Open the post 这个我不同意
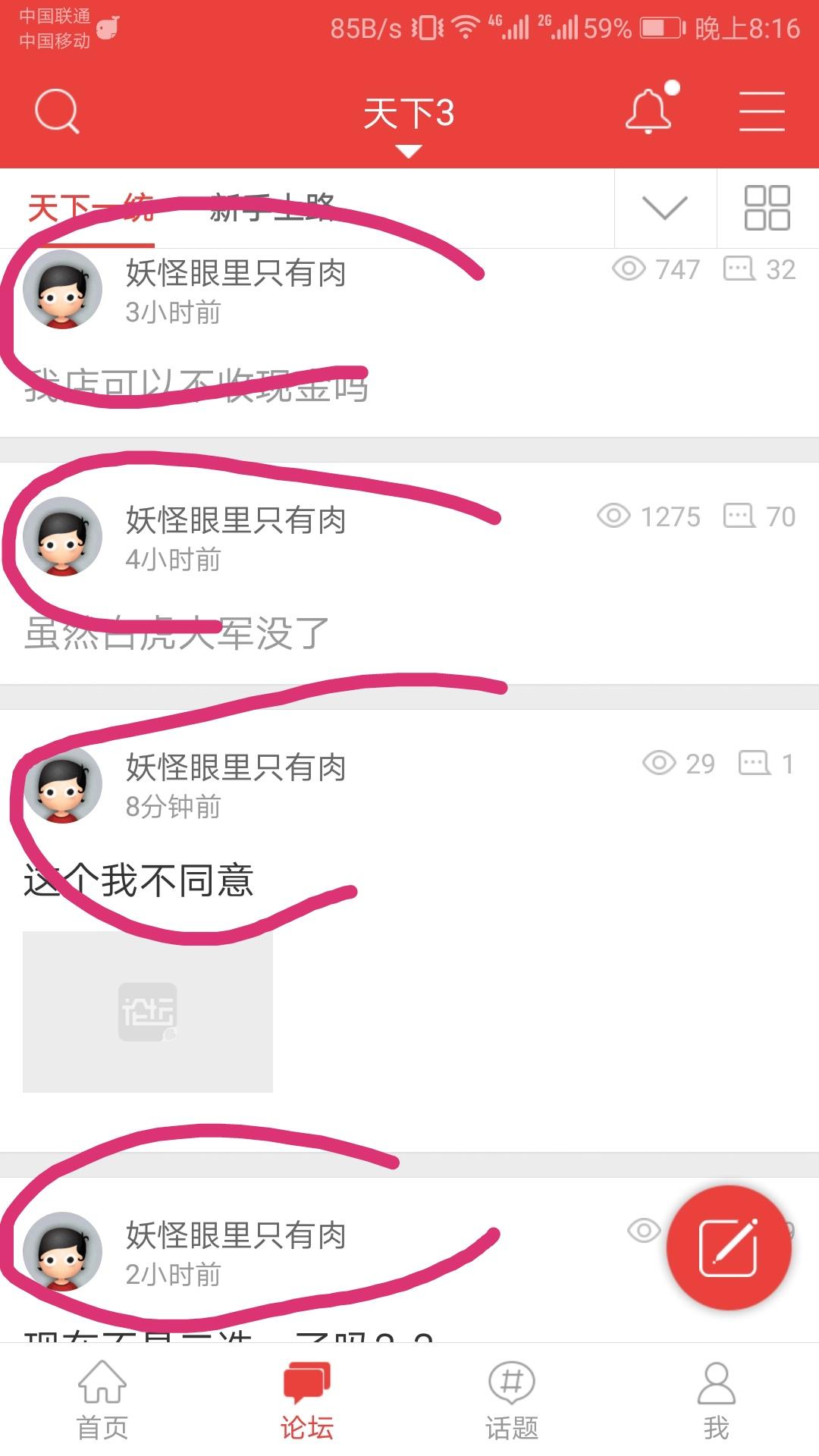819x1456 pixels. pyautogui.click(x=138, y=880)
